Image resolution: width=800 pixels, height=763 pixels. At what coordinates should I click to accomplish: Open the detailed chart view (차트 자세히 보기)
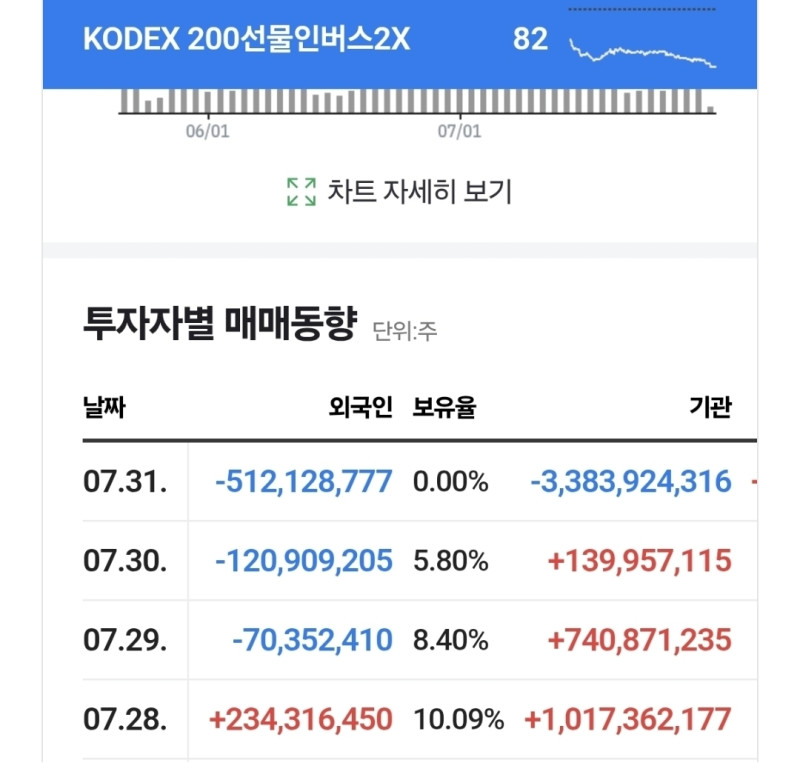[399, 192]
